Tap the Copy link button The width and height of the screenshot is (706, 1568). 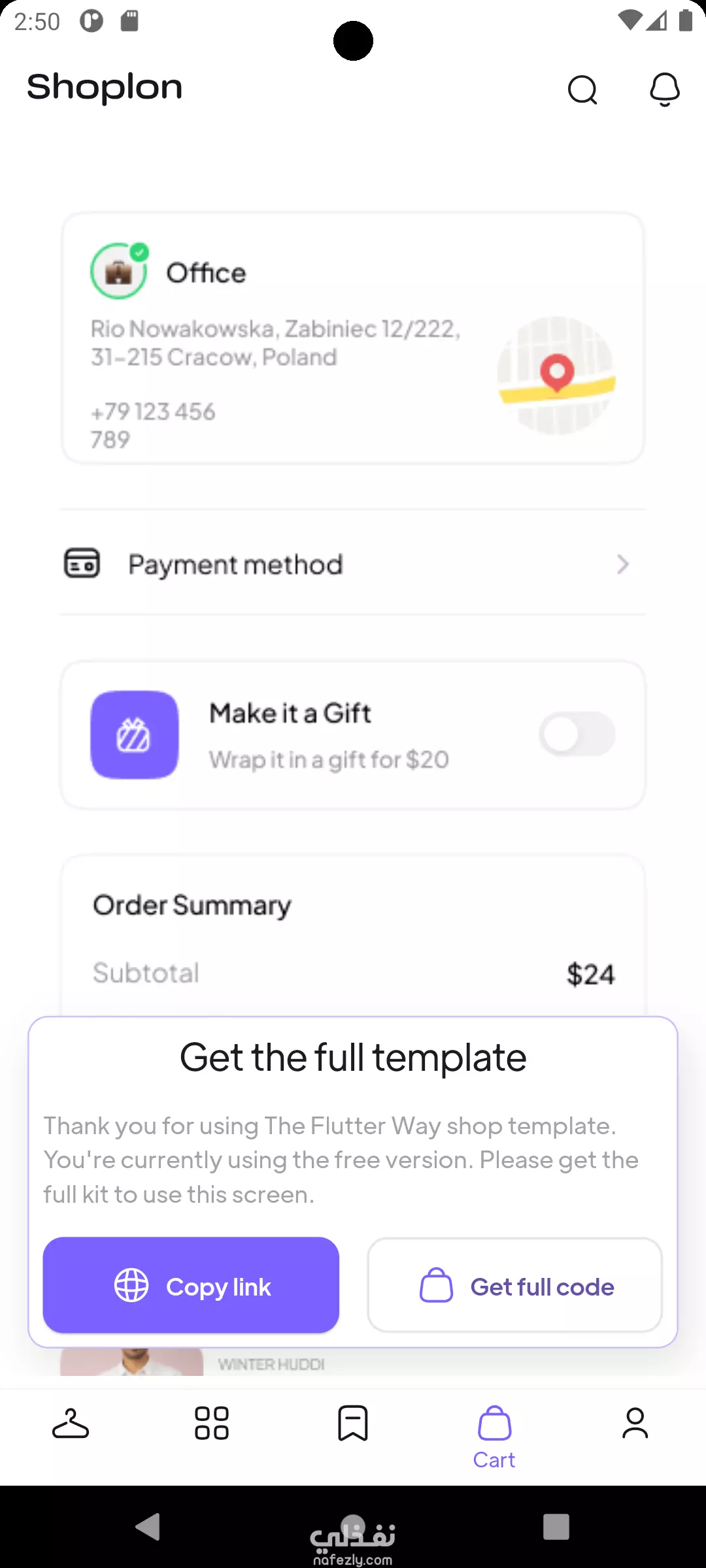[x=191, y=1285]
